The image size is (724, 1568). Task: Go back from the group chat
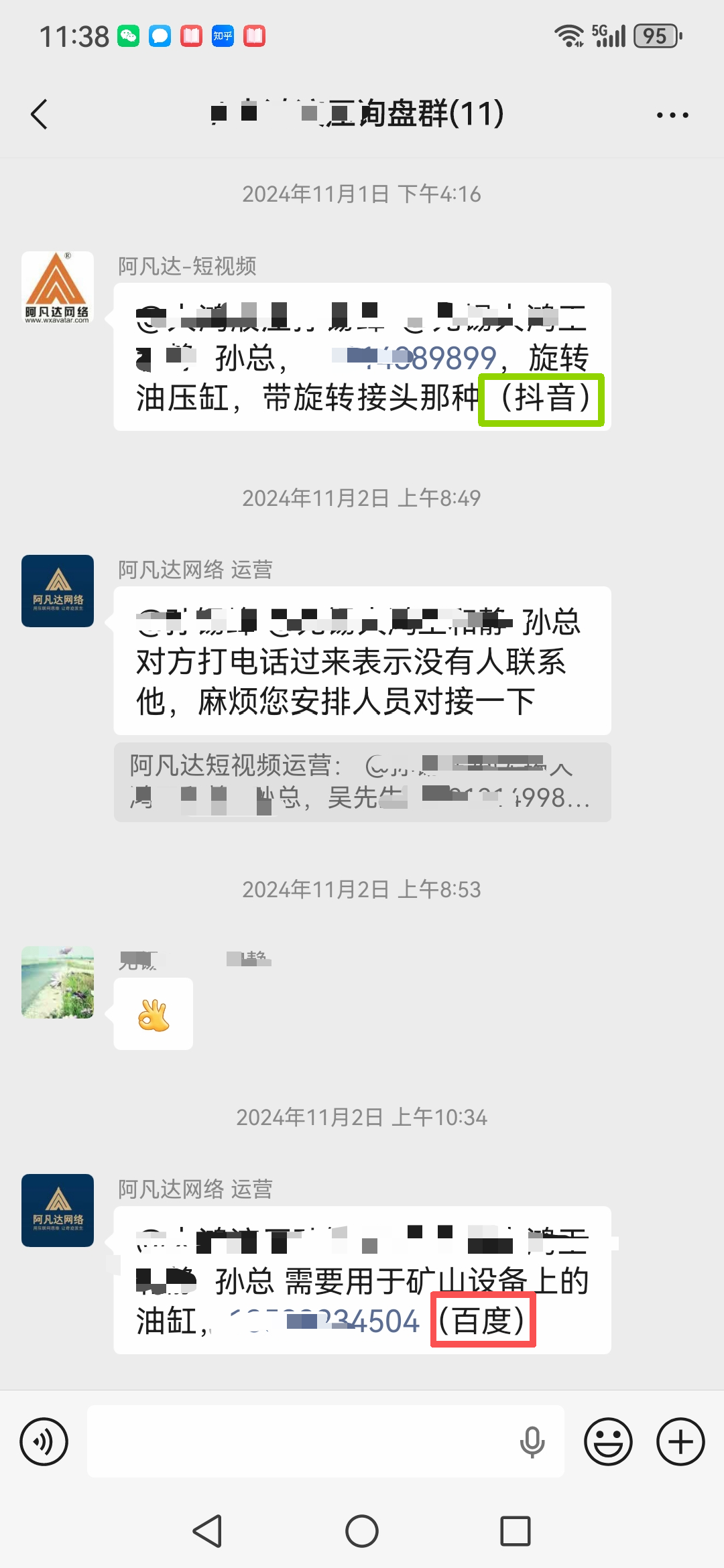[40, 114]
